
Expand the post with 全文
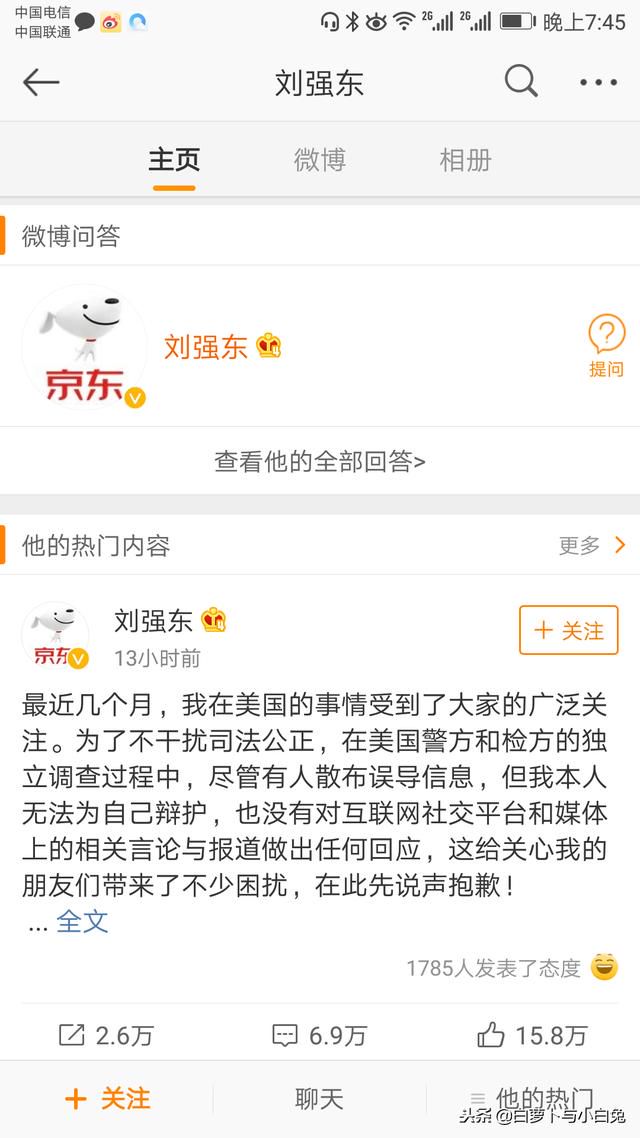click(82, 921)
